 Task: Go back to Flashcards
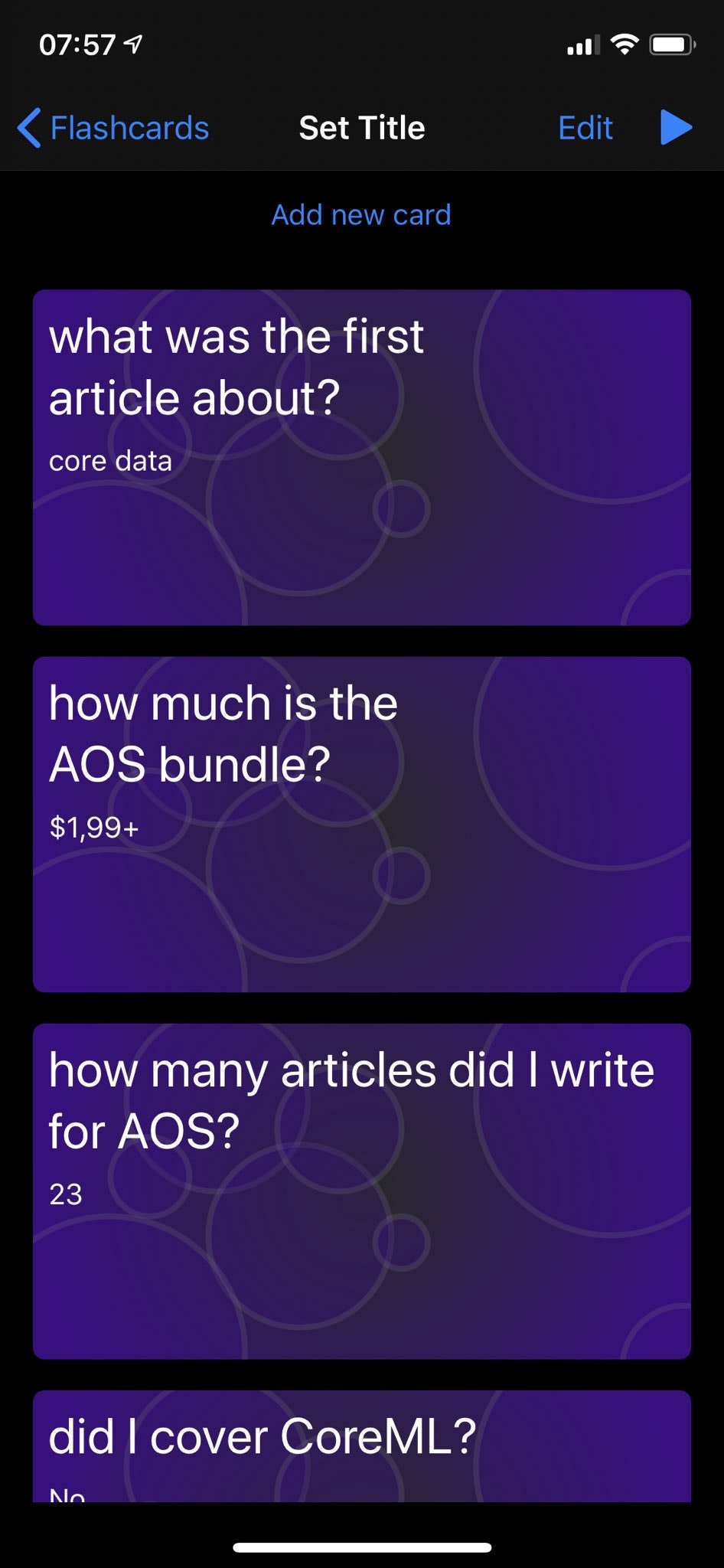[113, 128]
